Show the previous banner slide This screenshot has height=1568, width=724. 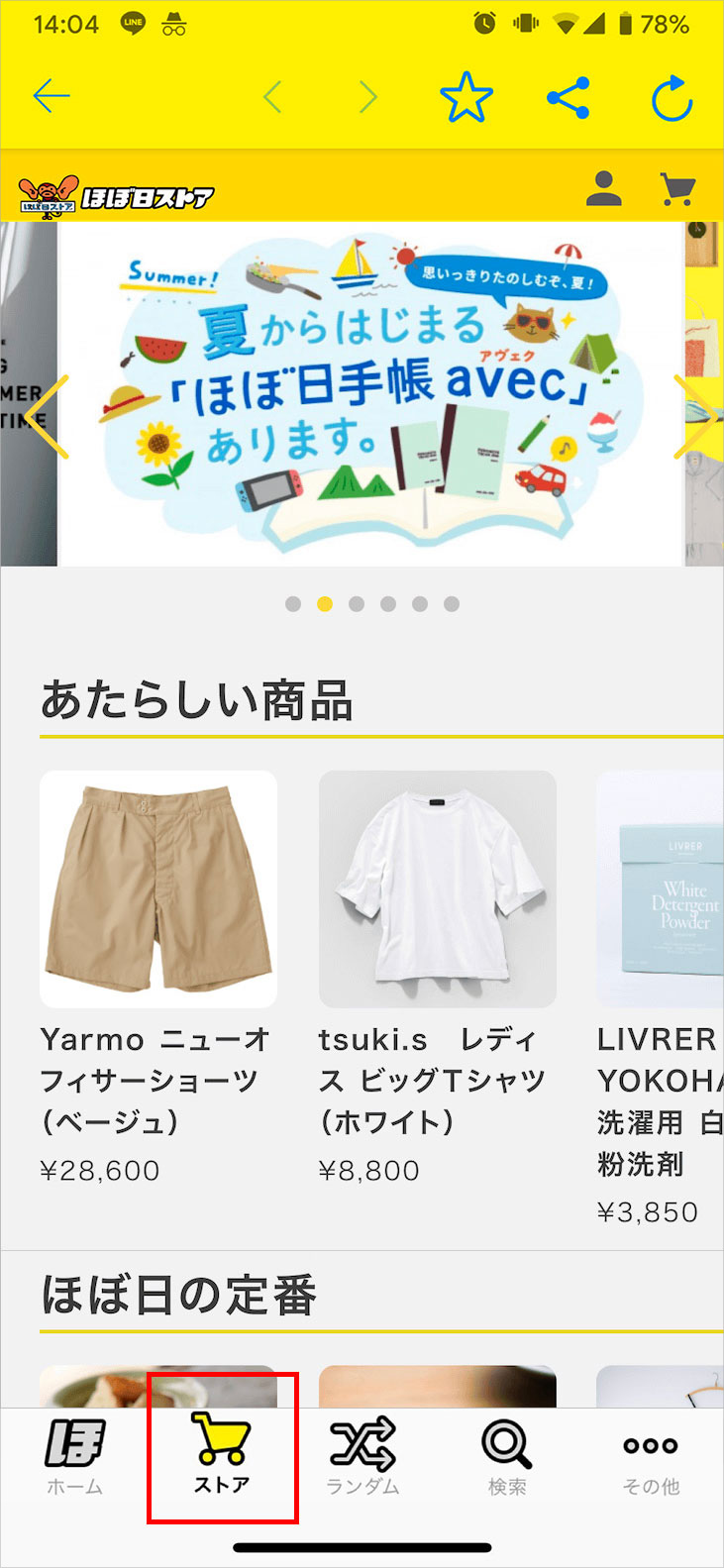point(45,417)
